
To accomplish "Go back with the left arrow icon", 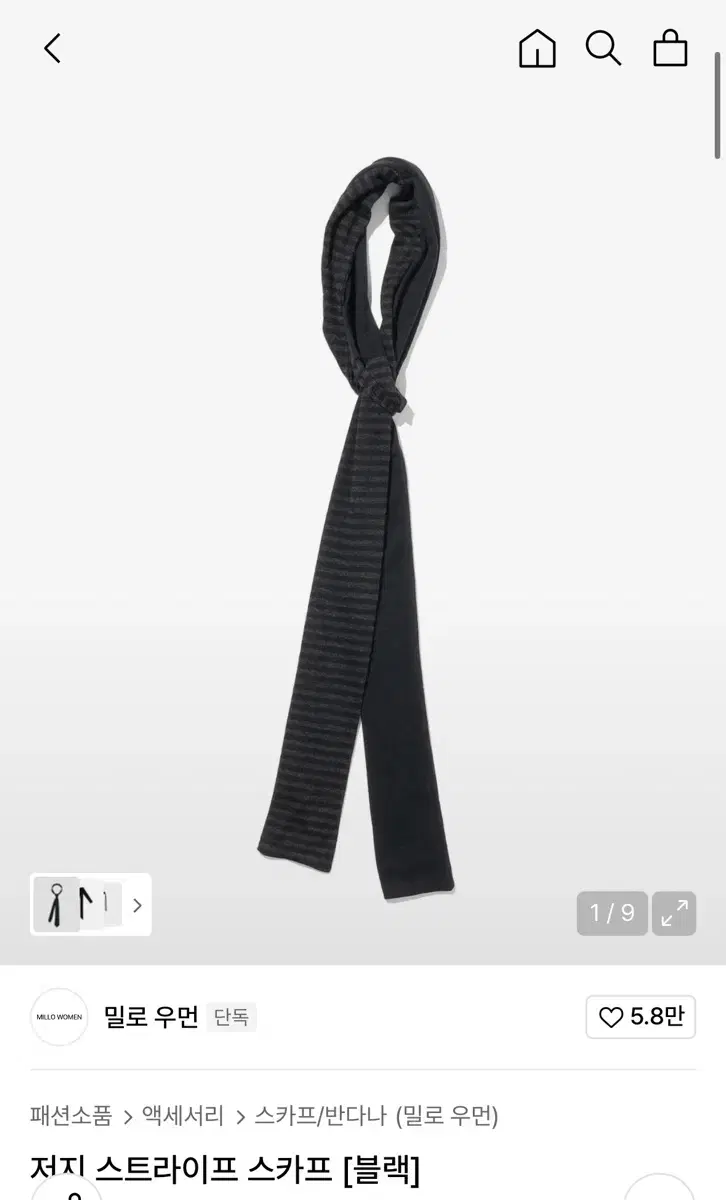I will [x=51, y=48].
